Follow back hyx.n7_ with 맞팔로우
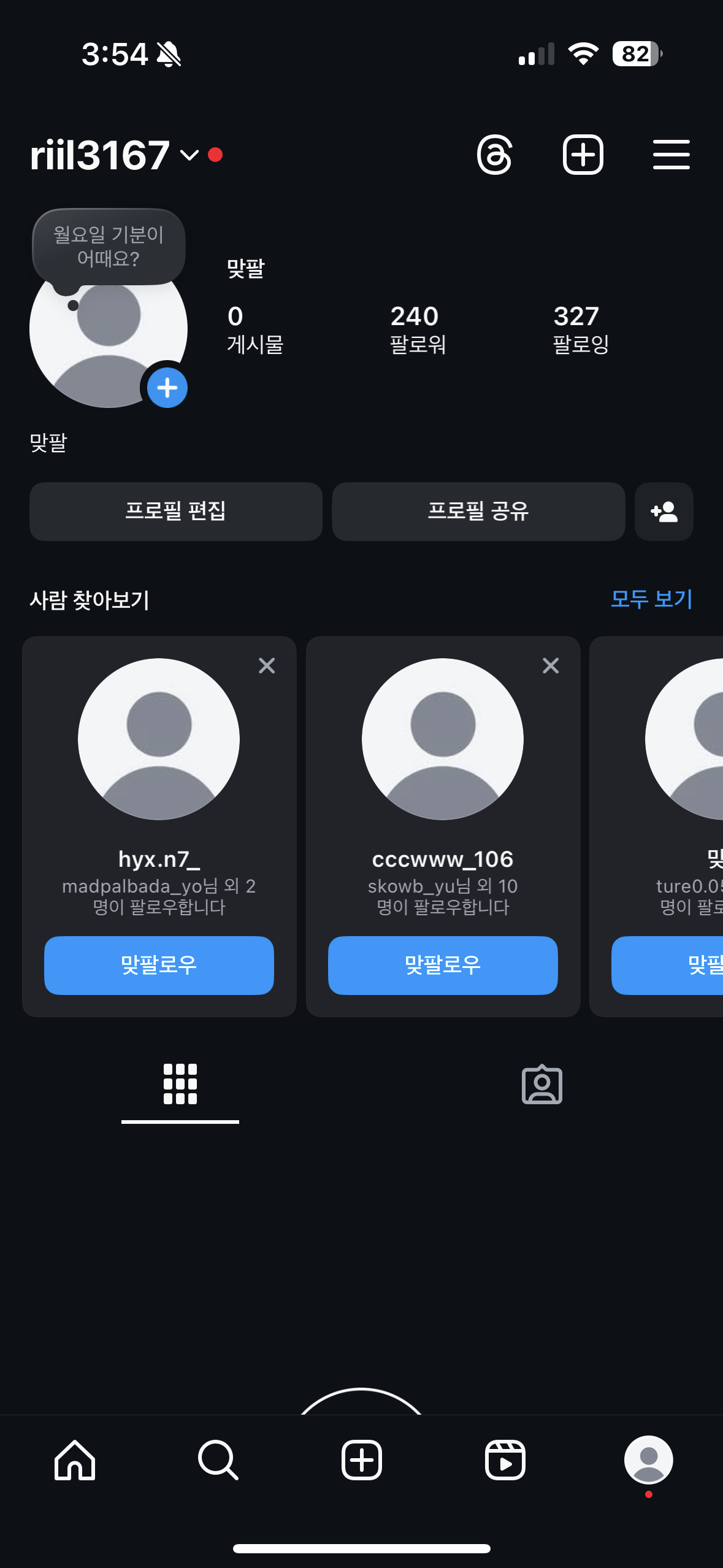Image resolution: width=723 pixels, height=1568 pixels. pos(159,965)
